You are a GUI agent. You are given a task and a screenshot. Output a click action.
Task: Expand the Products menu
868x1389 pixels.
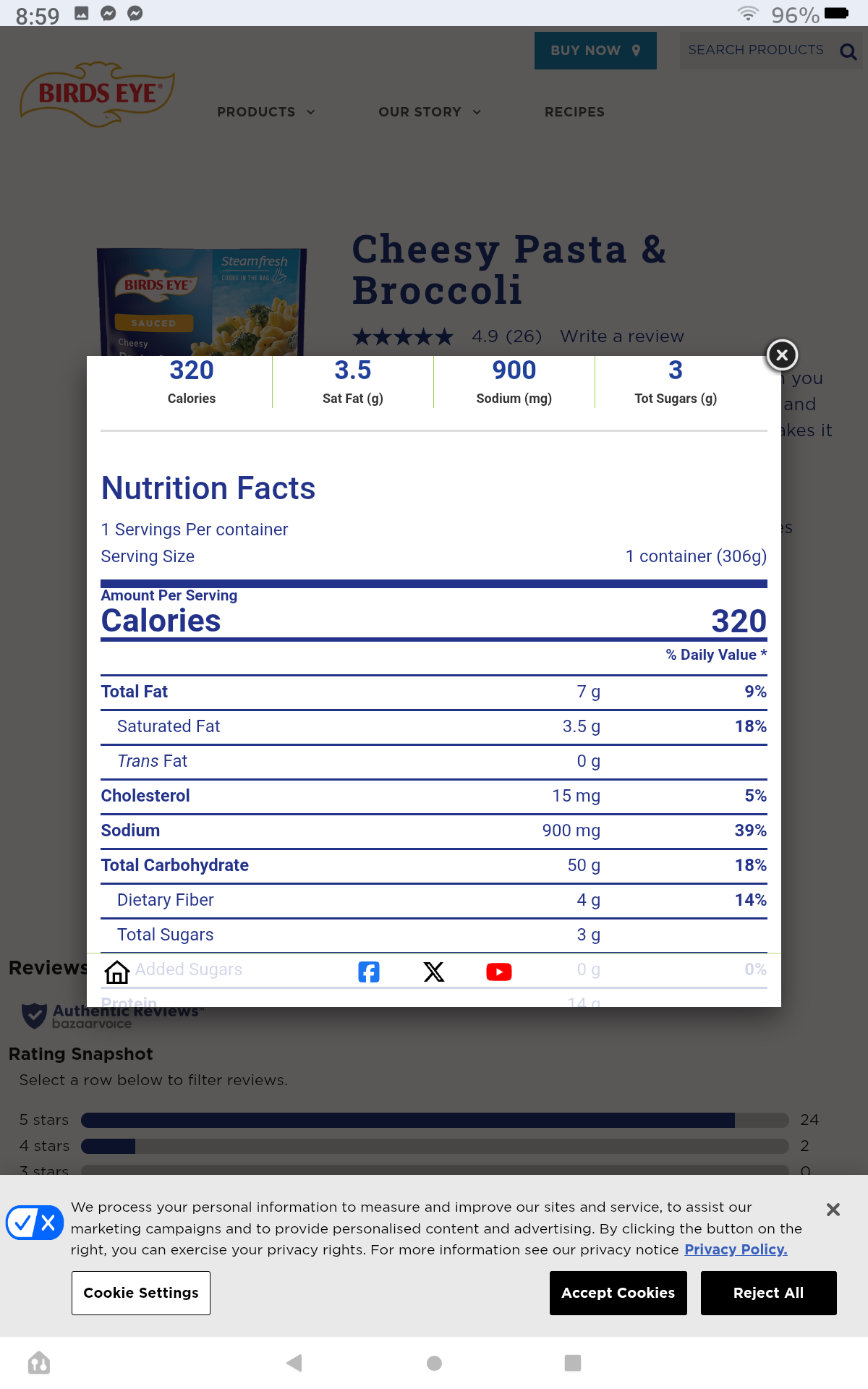(265, 112)
